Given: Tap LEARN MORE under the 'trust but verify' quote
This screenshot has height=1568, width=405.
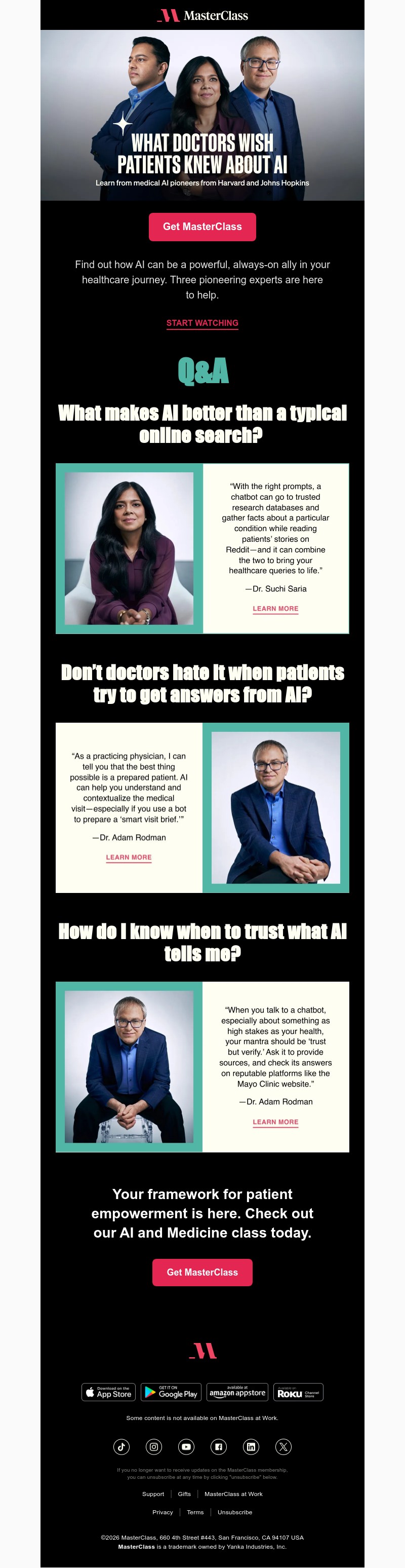Looking at the screenshot, I should 275,1121.
